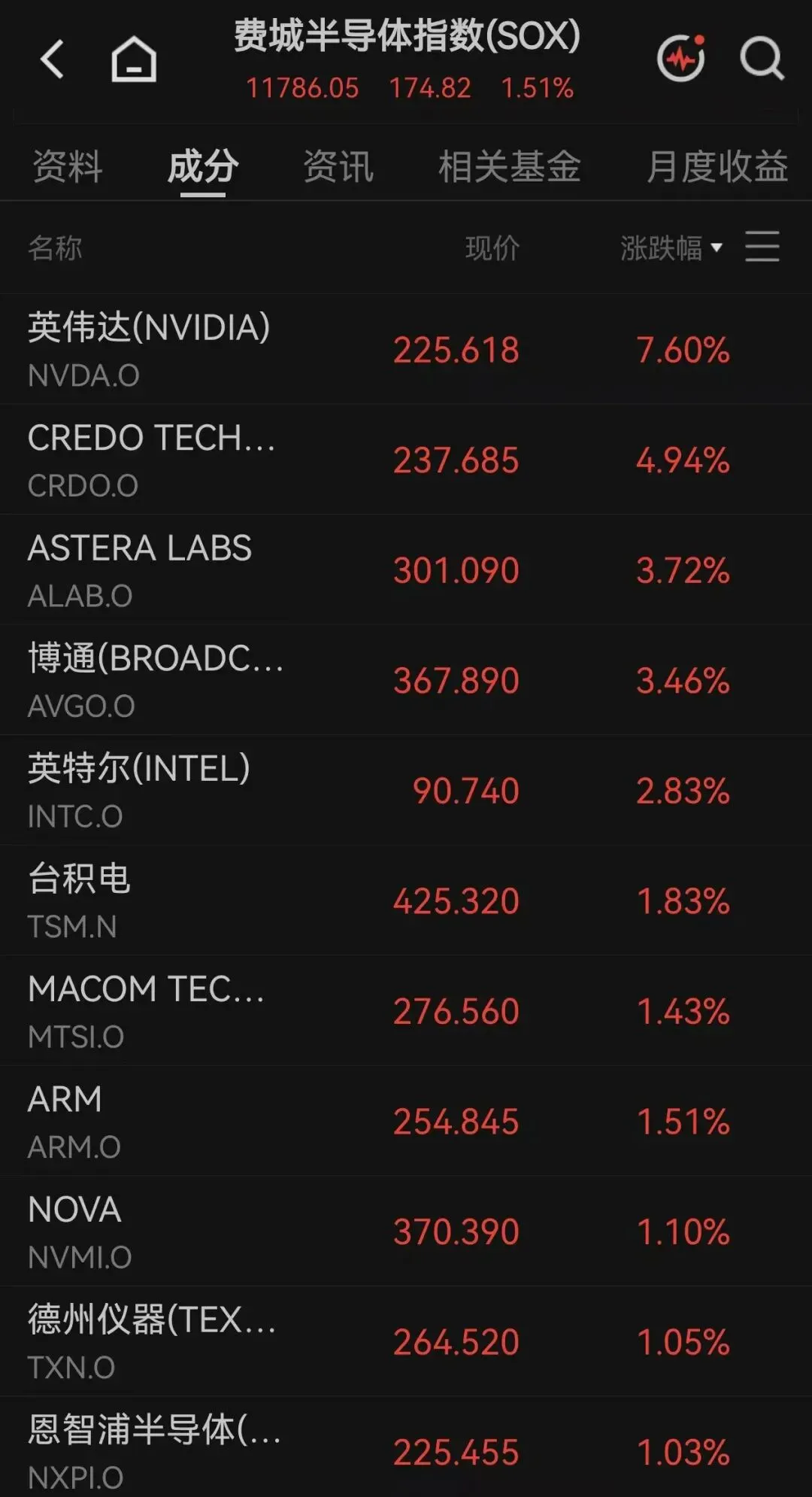The image size is (812, 1497).
Task: Open the NOVA NVMI.O row
Action: tap(406, 1231)
